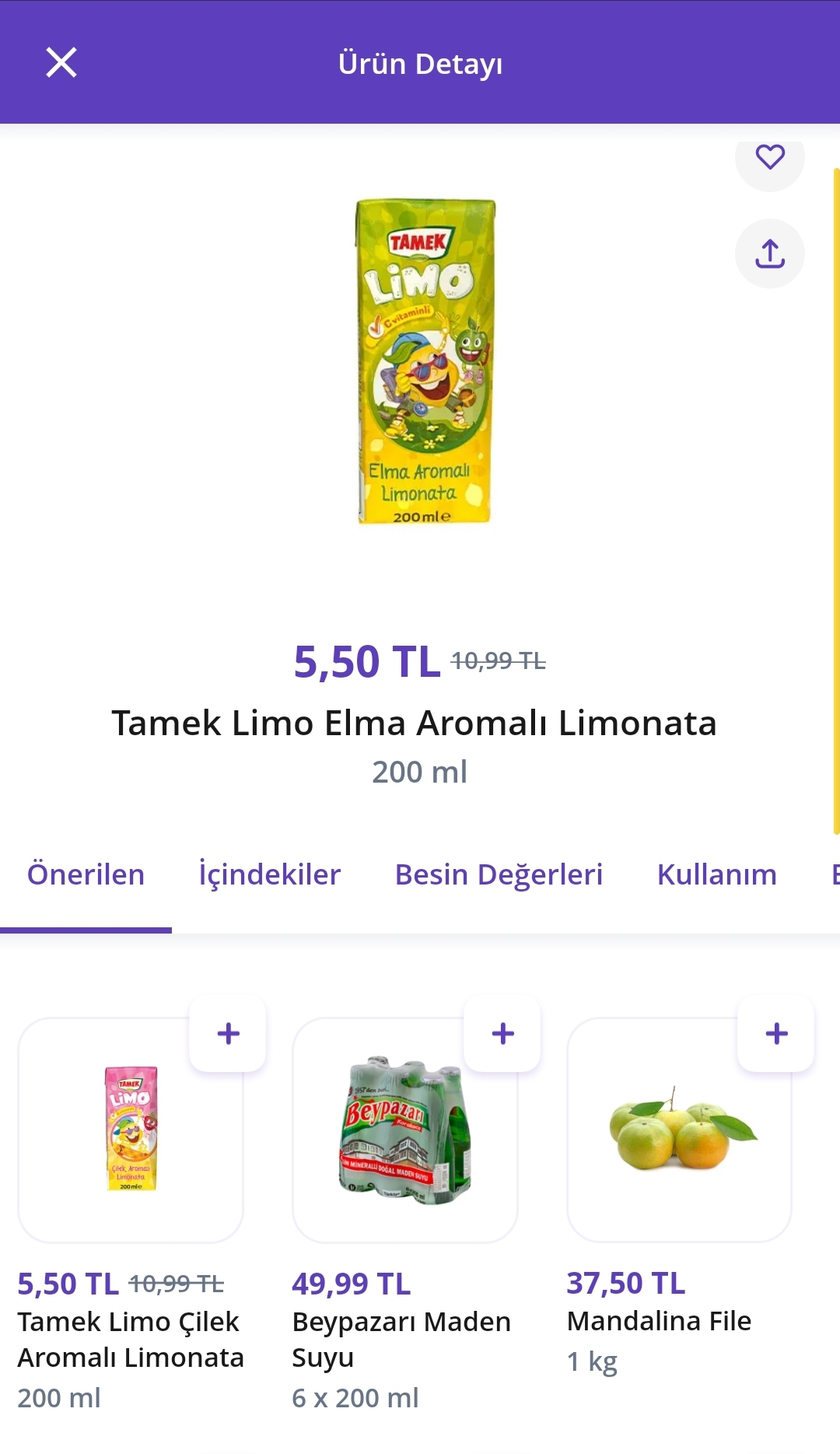Close the Ürün Detayı screen with the X
The height and width of the screenshot is (1454, 840).
(x=61, y=62)
